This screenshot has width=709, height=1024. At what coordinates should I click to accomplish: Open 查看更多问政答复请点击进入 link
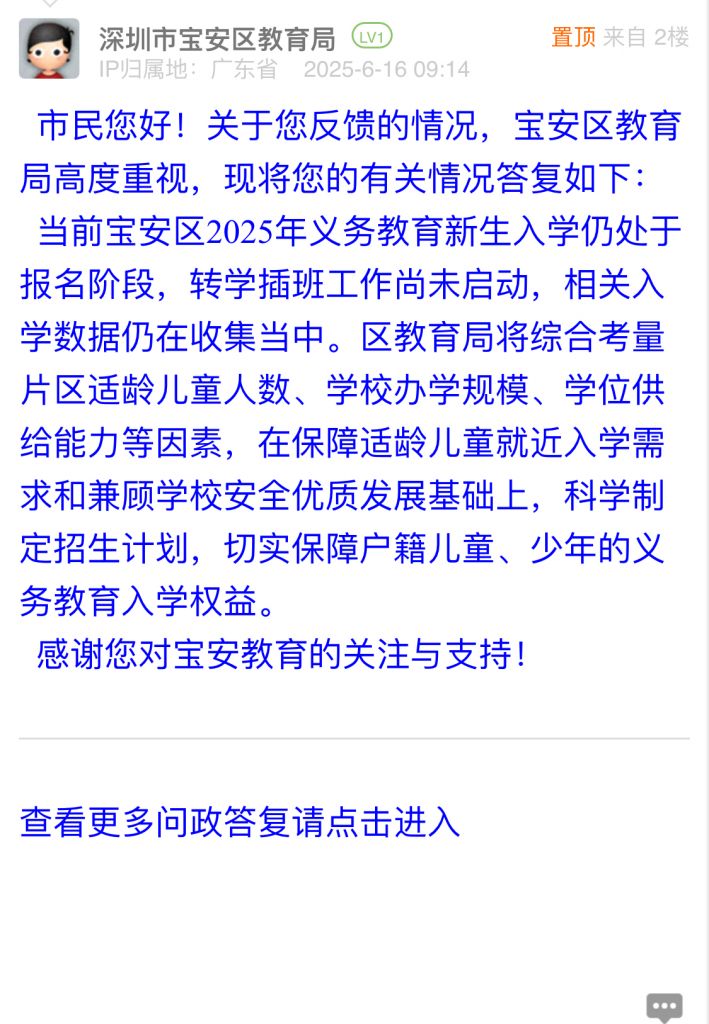(x=240, y=822)
